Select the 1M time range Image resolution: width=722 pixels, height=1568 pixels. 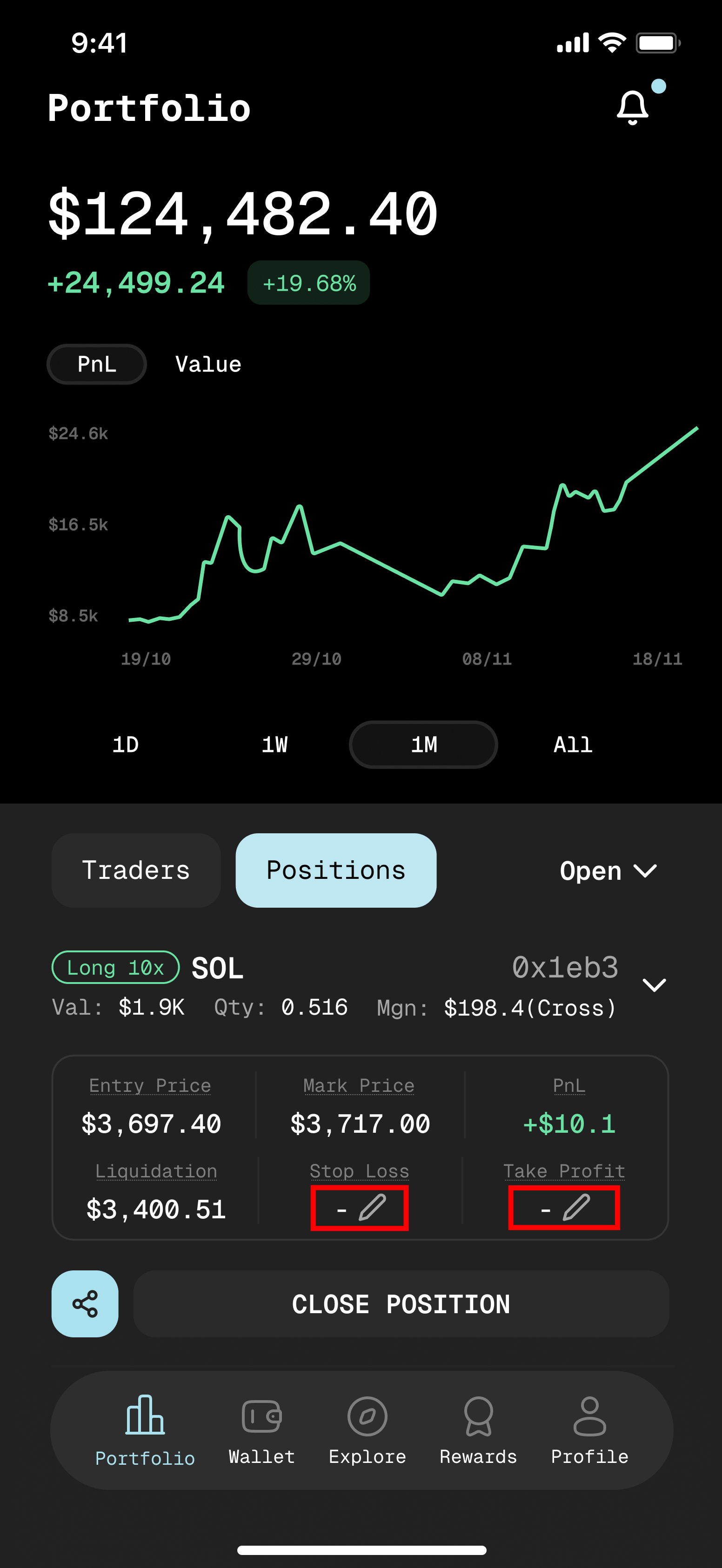click(424, 744)
